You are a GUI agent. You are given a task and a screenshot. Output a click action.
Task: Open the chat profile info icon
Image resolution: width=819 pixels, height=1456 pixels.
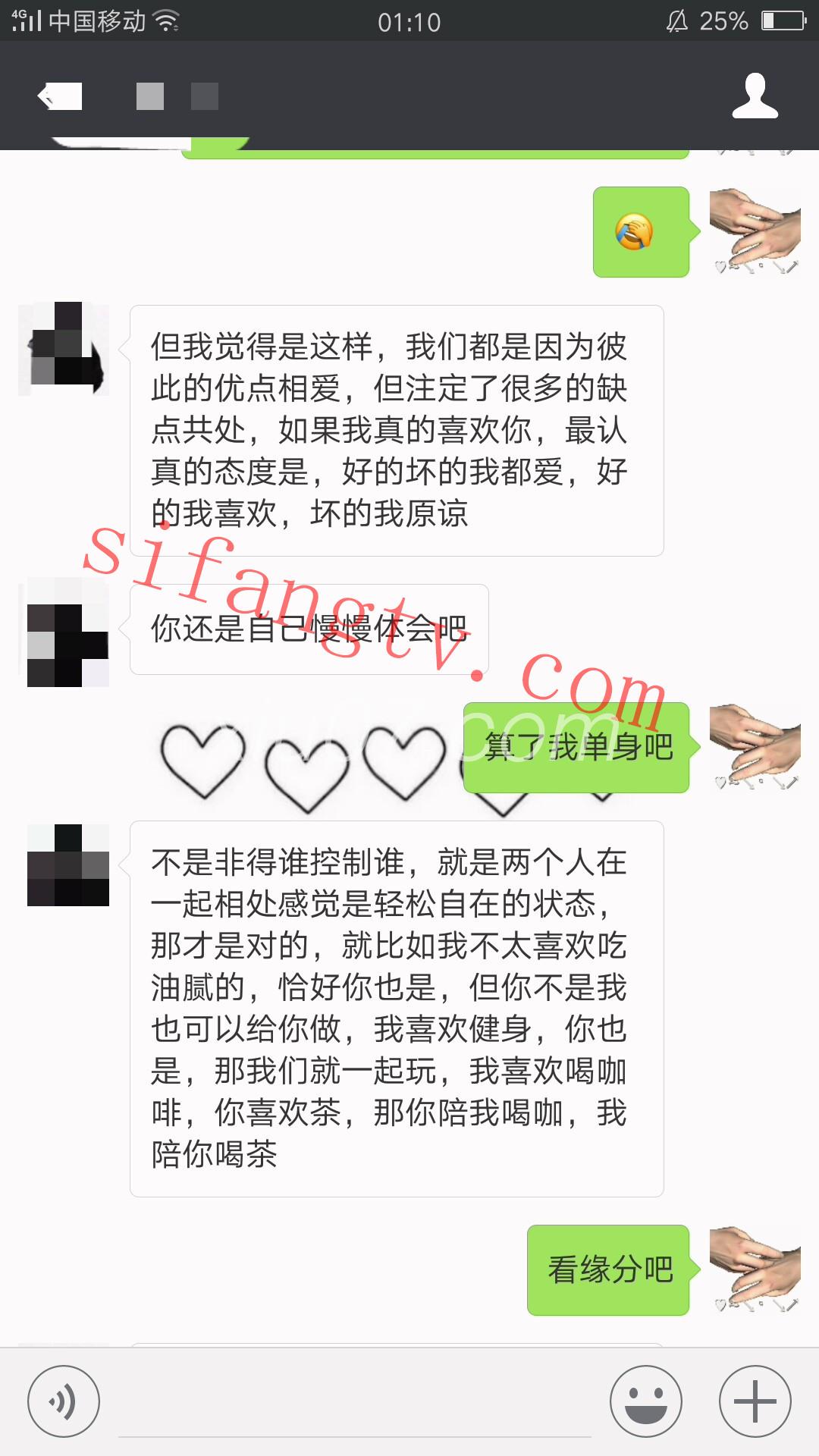pyautogui.click(x=755, y=96)
